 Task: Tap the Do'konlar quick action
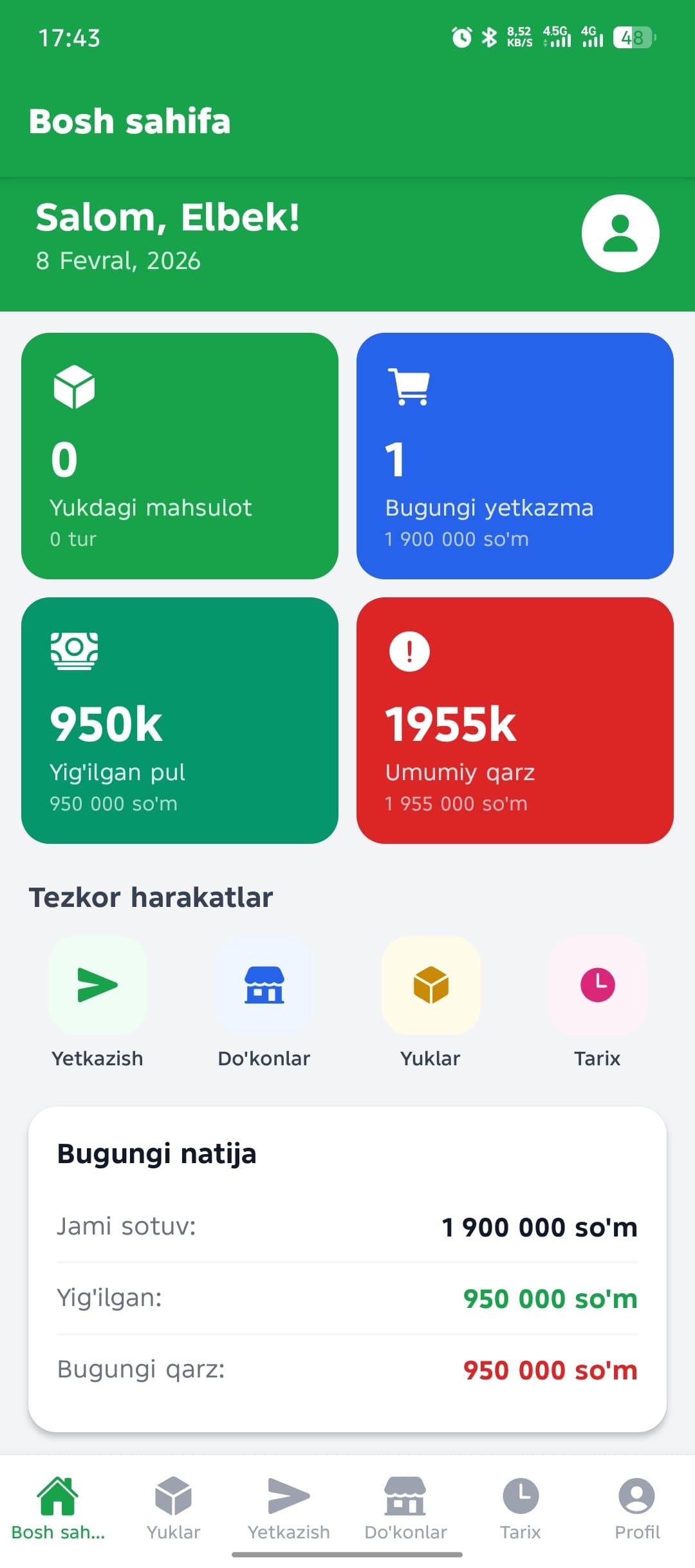point(264,985)
